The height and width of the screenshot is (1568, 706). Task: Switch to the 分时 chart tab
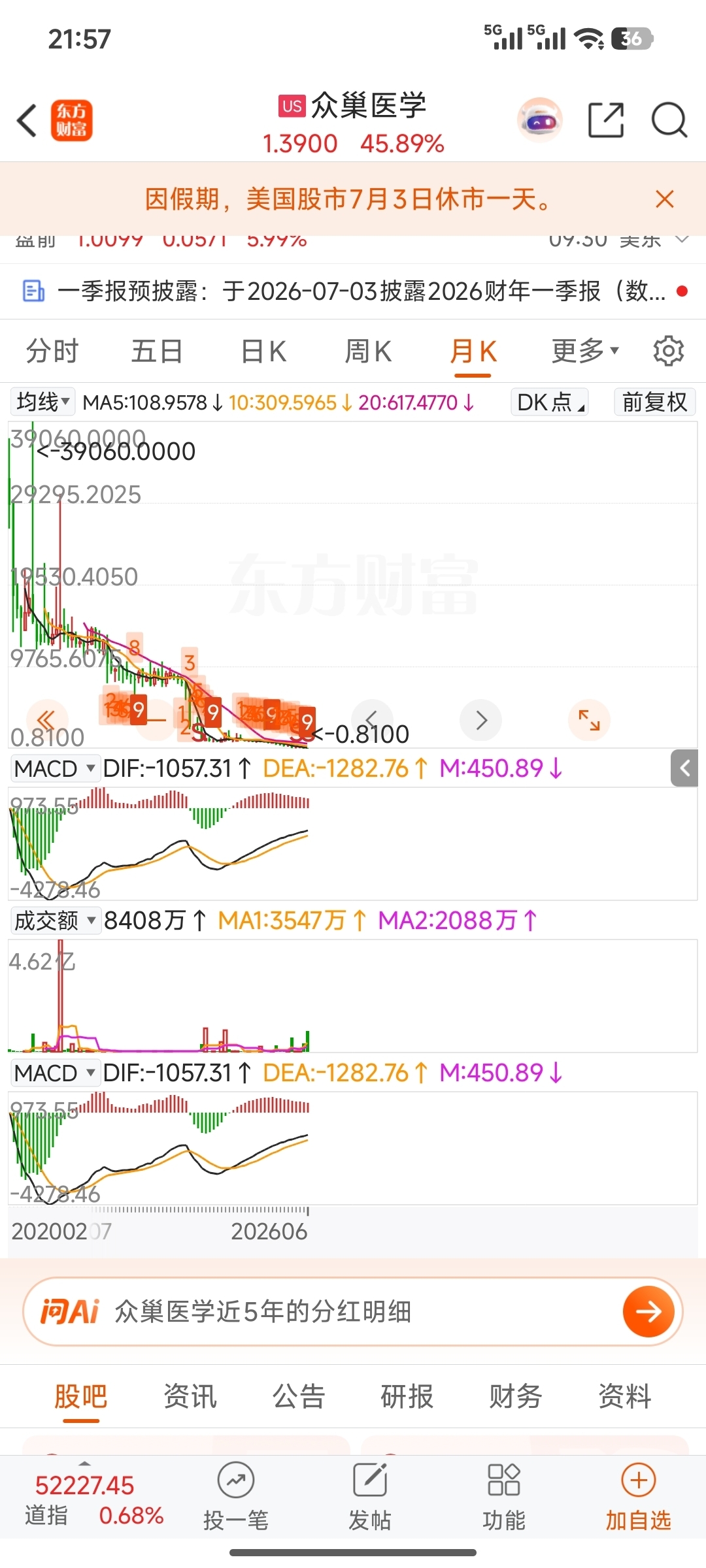coord(52,351)
